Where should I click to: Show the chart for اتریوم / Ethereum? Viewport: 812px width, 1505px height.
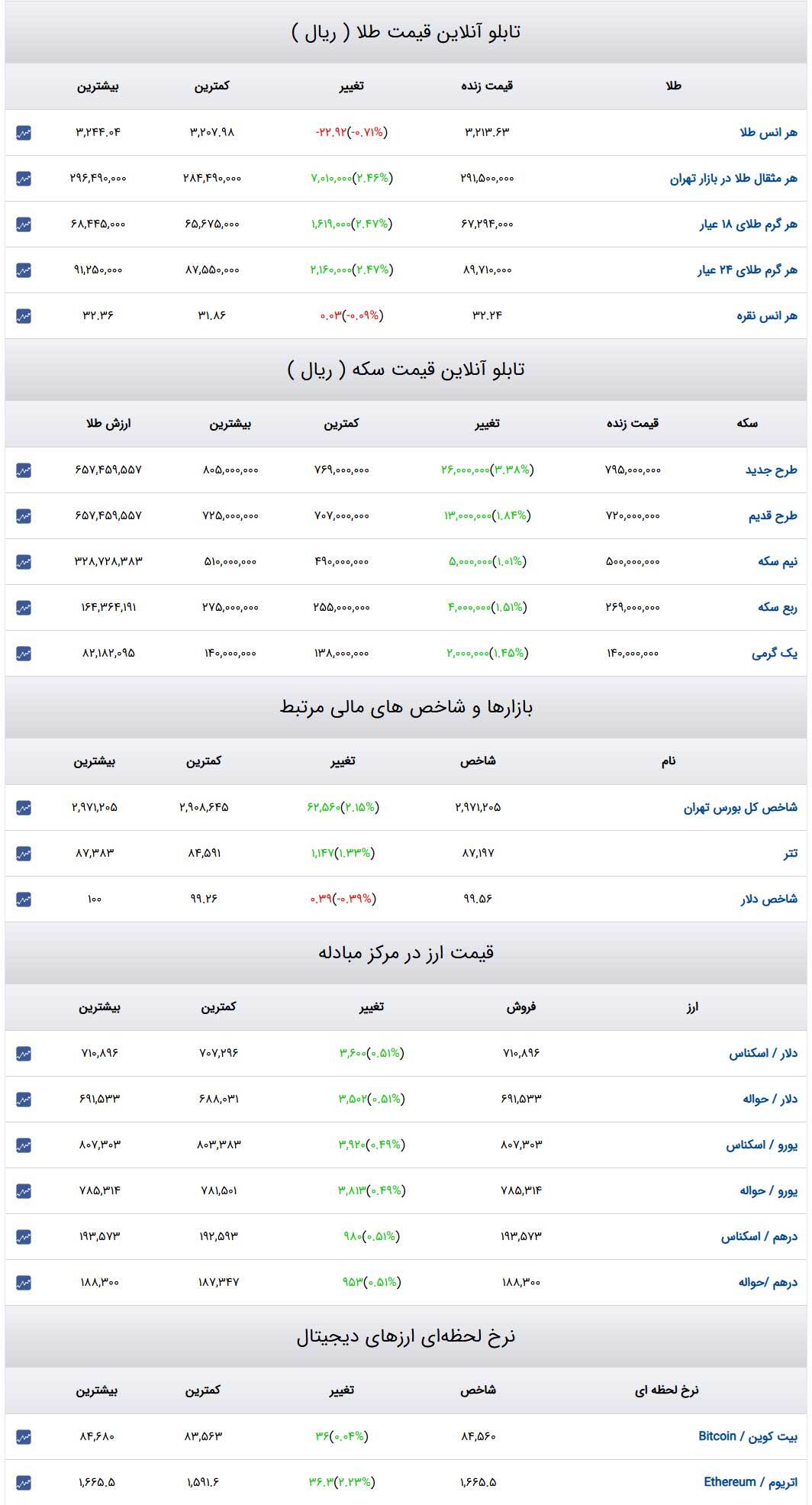click(x=24, y=1483)
